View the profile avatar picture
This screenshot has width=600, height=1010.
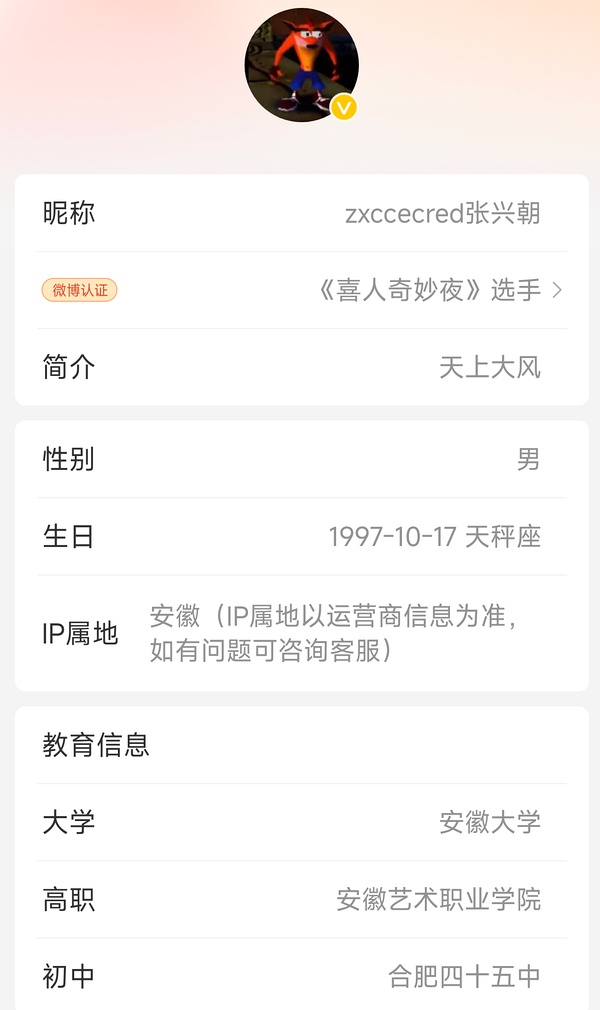(x=300, y=66)
